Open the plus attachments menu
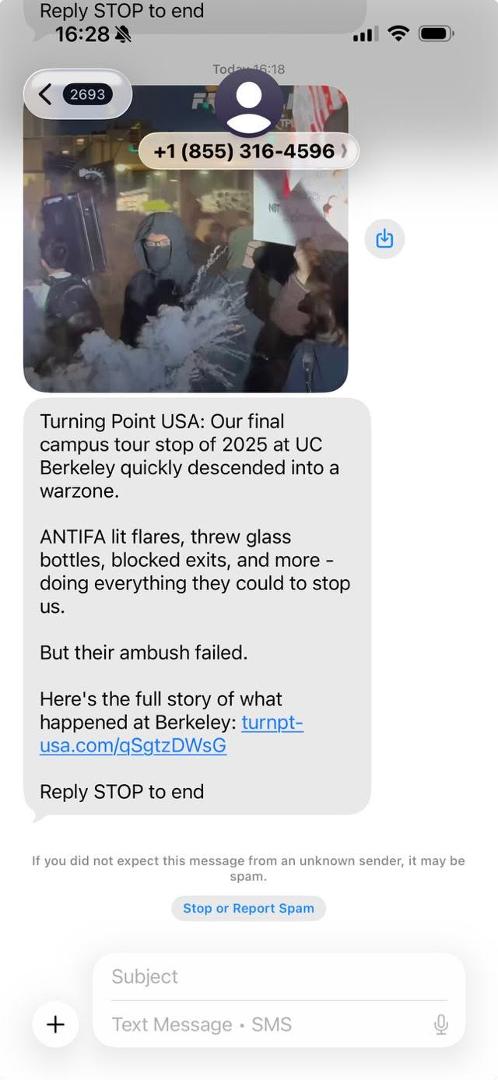 55,1024
